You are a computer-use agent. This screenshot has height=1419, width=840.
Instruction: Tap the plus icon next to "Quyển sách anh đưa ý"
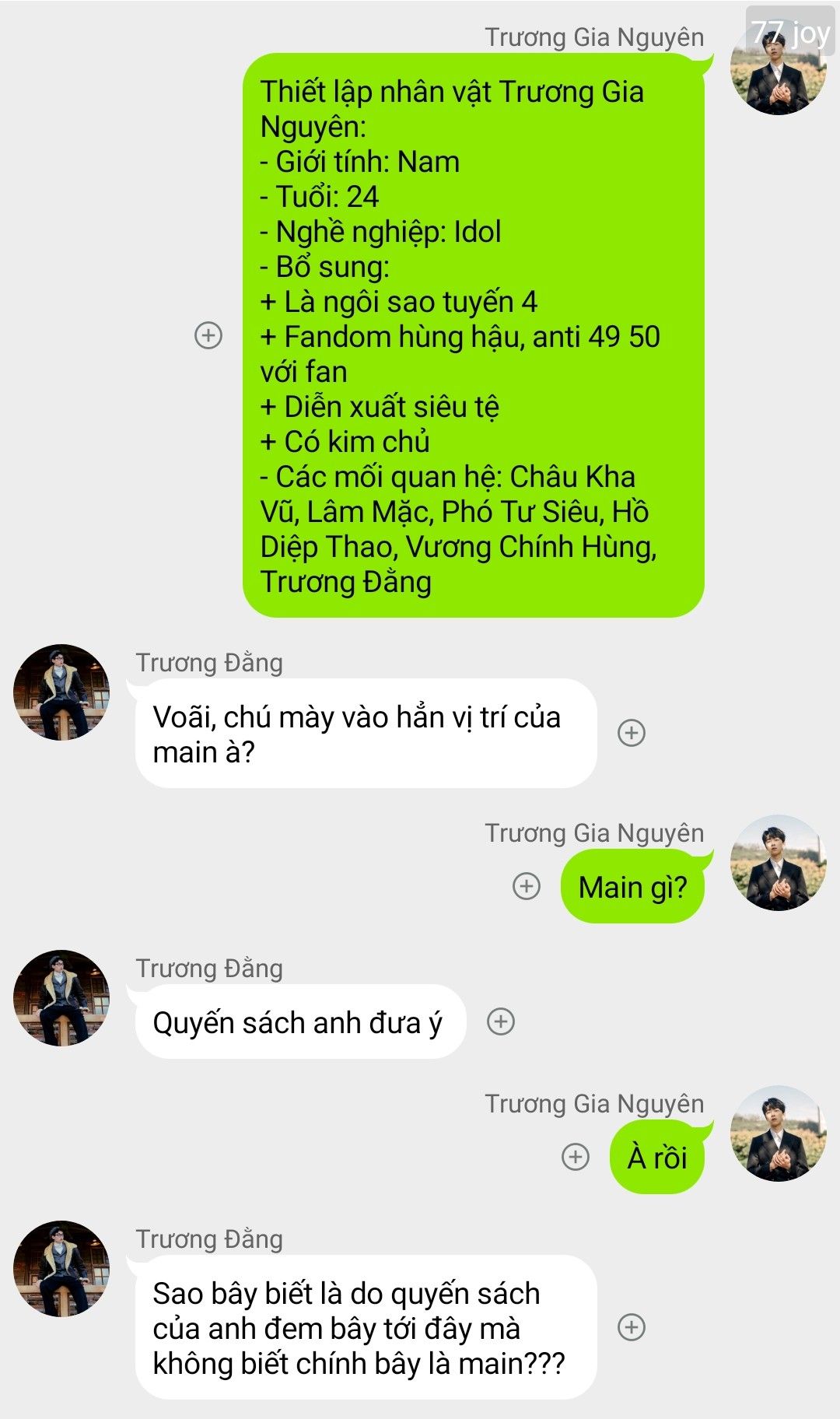pos(501,1021)
